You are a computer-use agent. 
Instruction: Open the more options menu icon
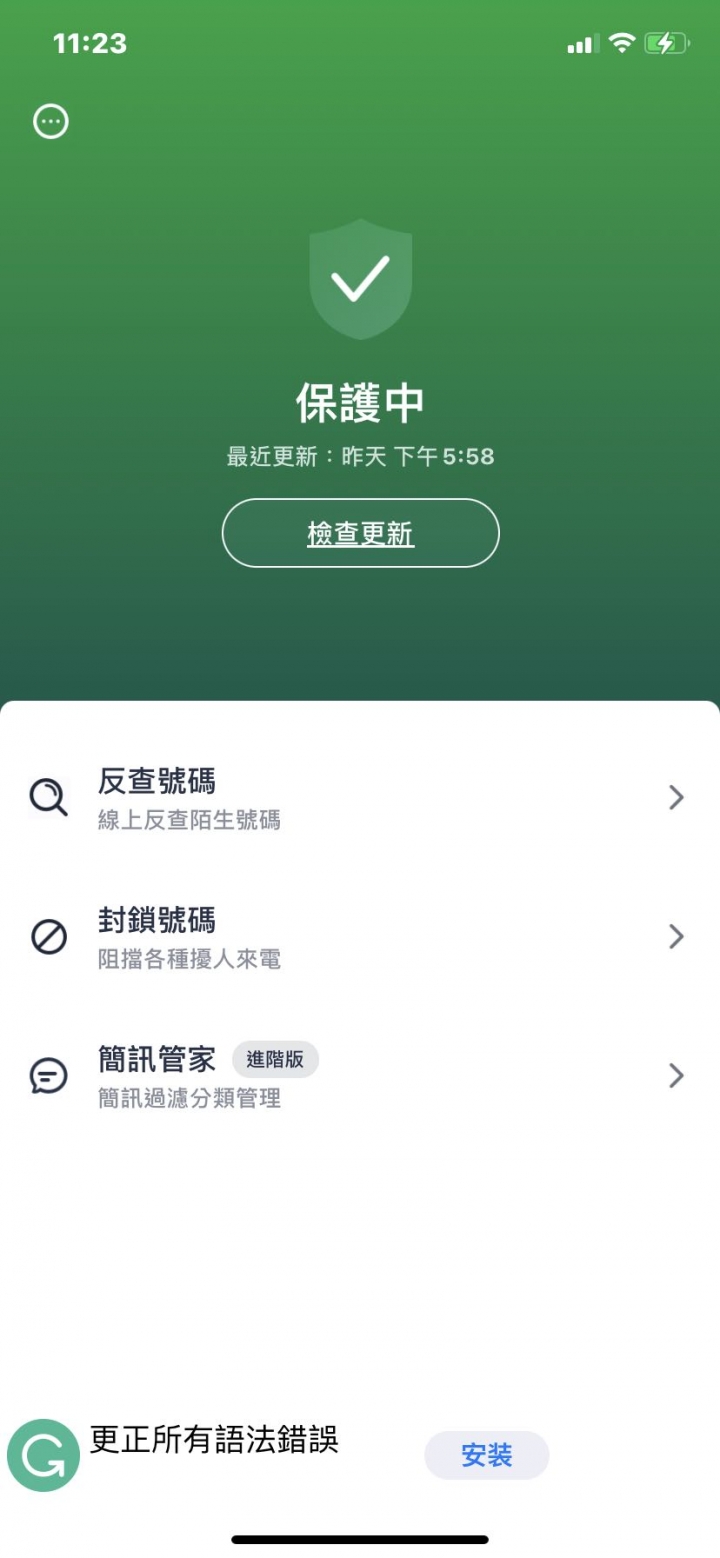coord(51,122)
